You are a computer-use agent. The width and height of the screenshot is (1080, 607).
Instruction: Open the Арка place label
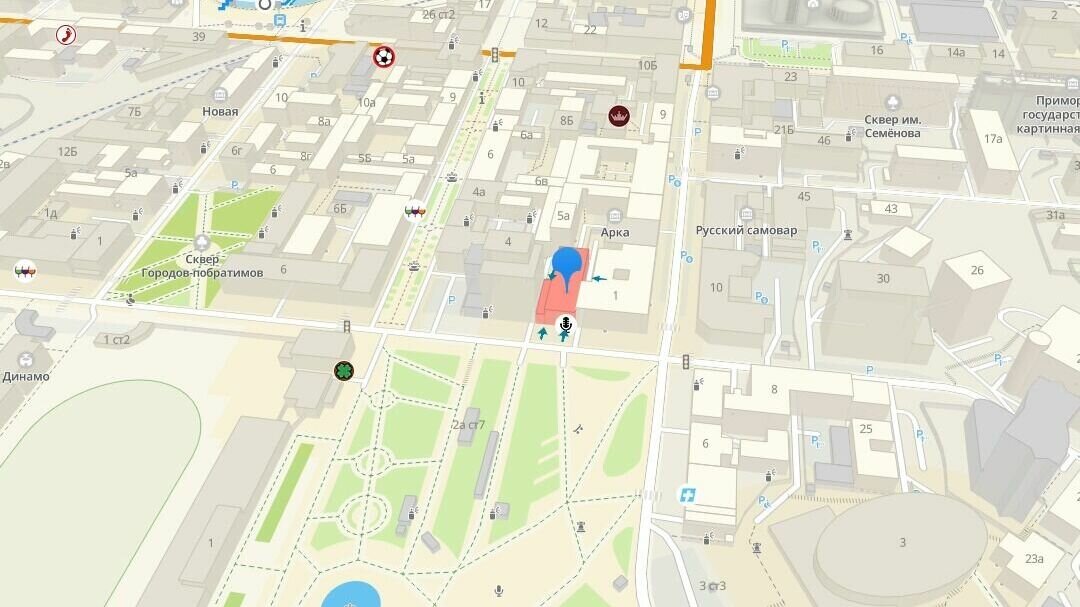(615, 232)
